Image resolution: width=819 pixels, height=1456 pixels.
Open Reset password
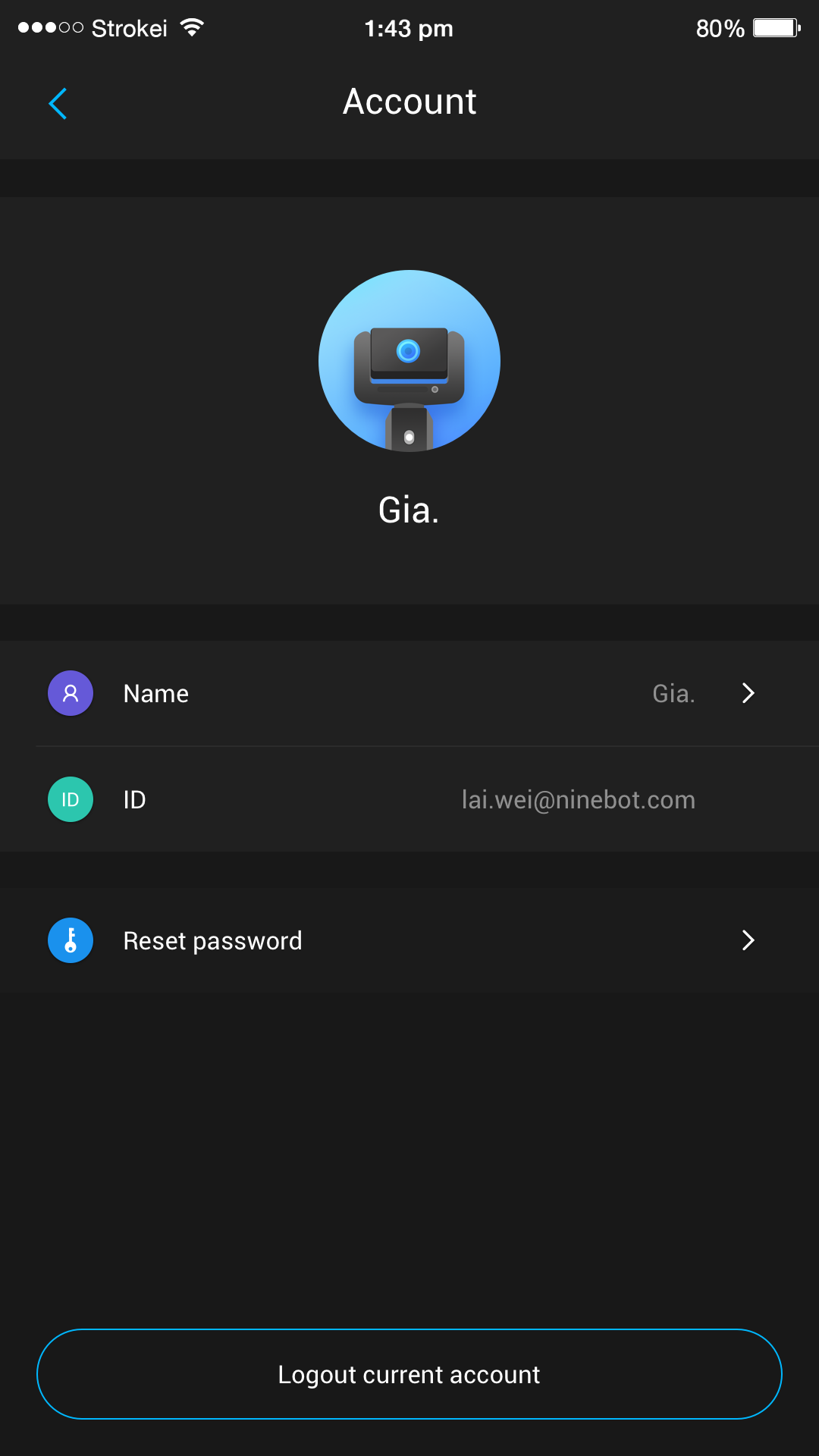pos(409,940)
